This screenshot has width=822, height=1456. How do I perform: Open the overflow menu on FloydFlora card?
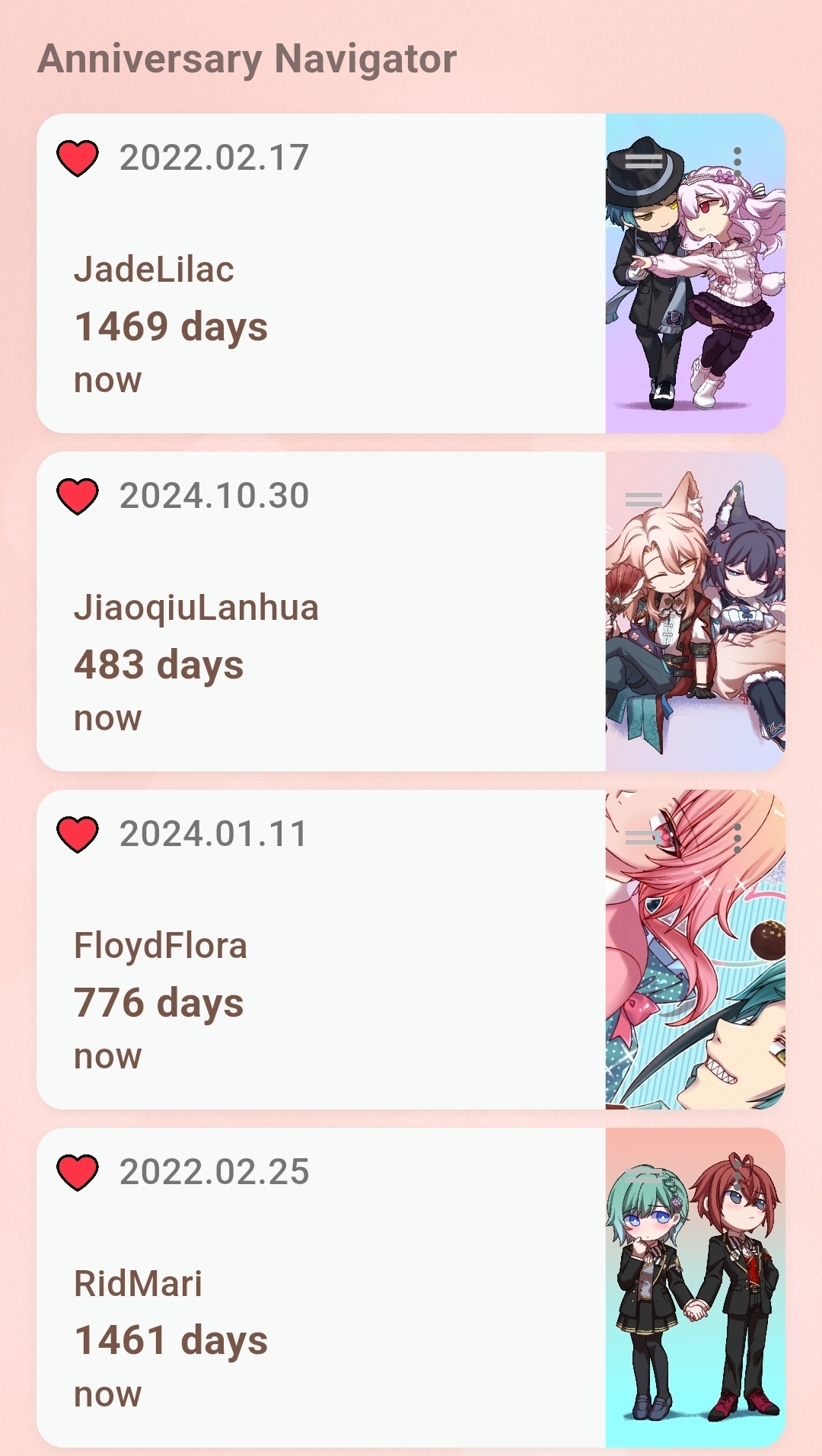coord(737,837)
